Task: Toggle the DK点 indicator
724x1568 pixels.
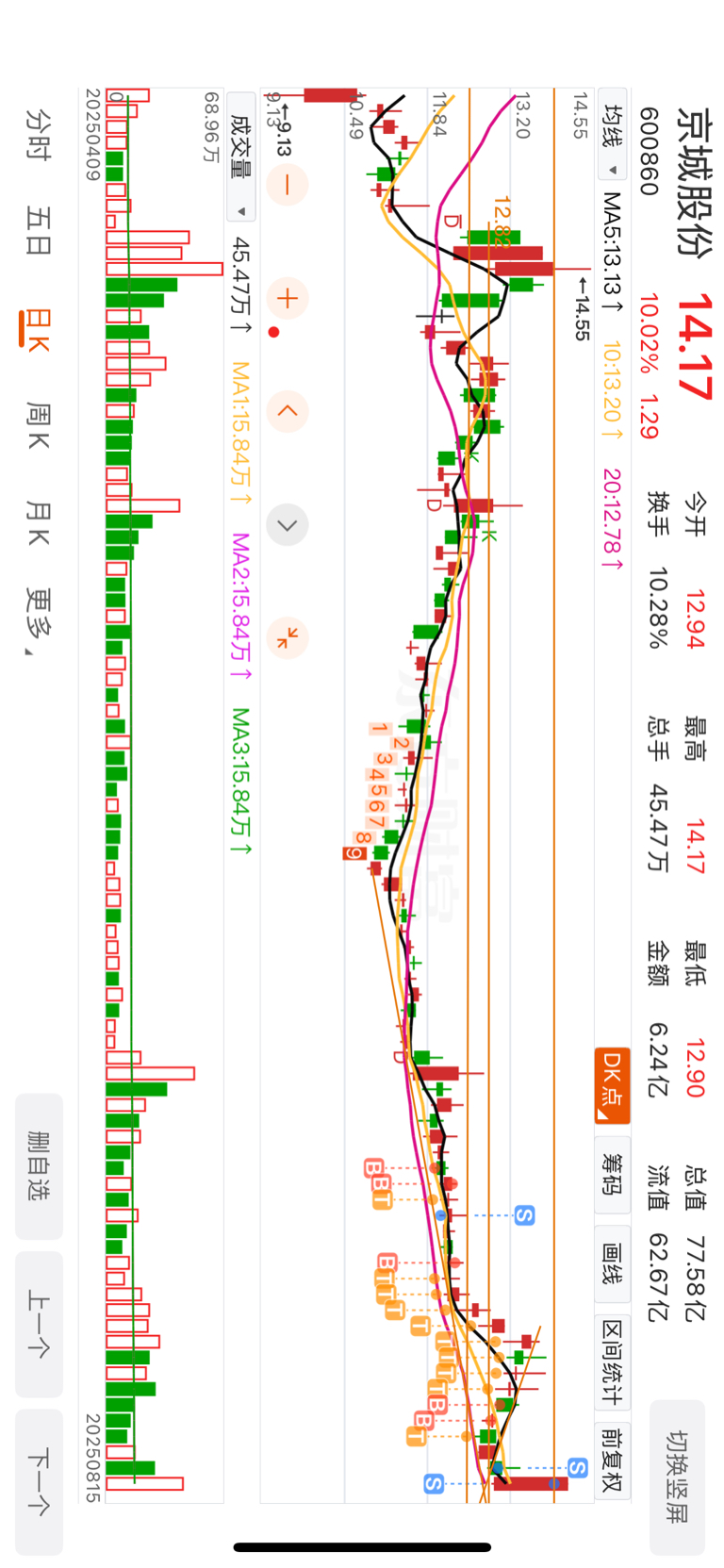Action: (612, 1085)
